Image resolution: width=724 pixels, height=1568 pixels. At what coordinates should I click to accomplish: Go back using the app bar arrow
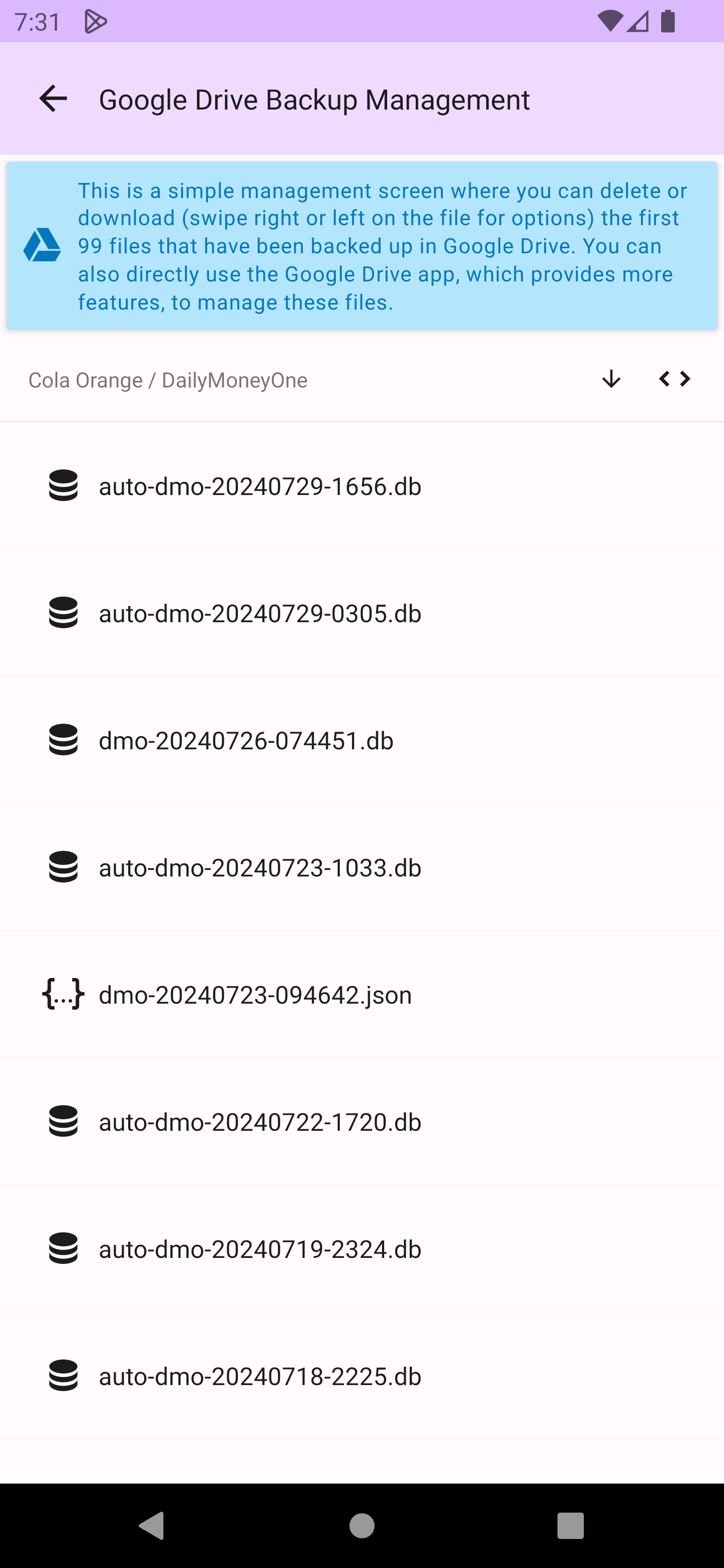coord(53,99)
